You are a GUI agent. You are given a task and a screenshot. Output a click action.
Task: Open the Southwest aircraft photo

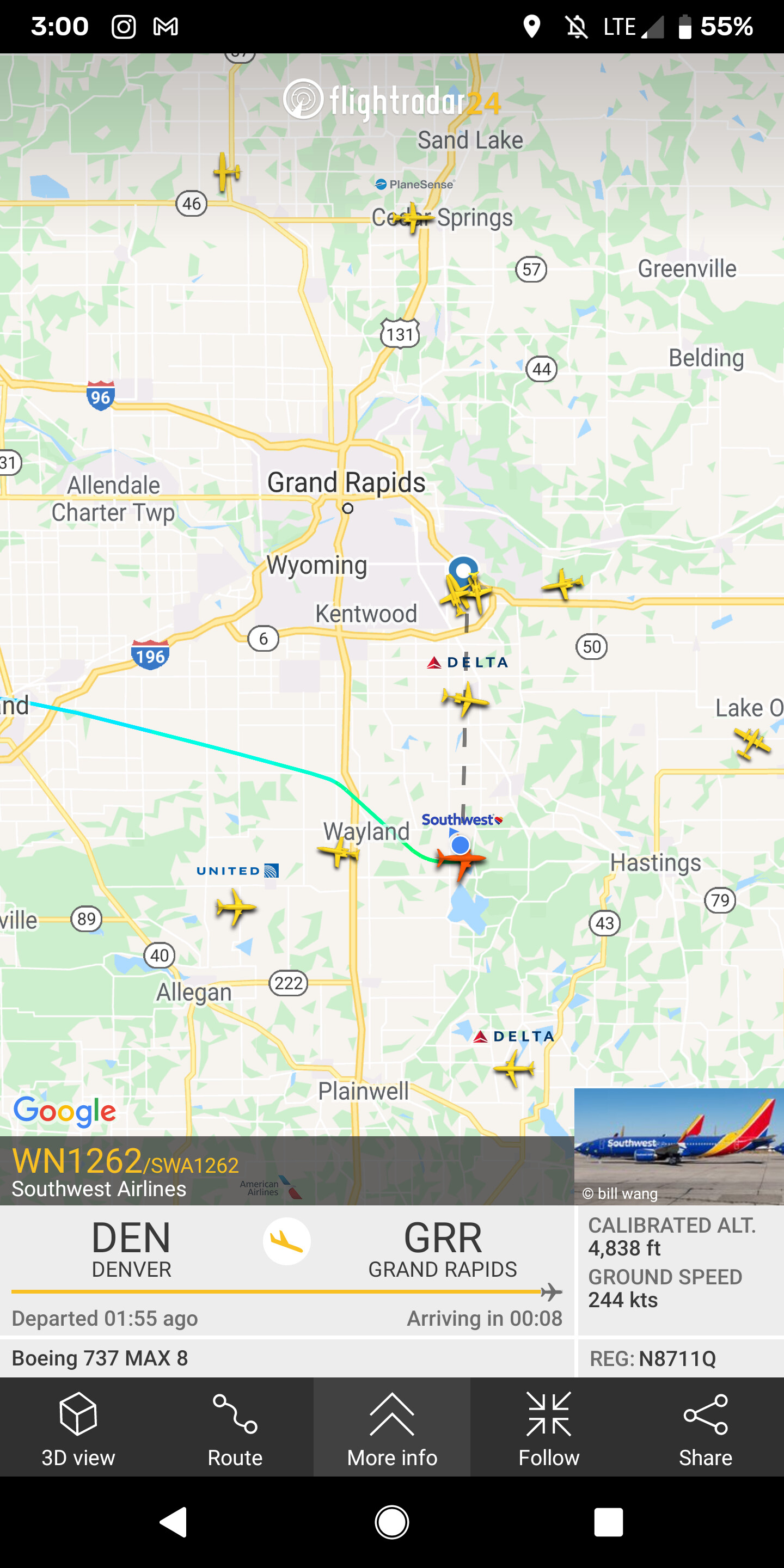pos(678,1146)
